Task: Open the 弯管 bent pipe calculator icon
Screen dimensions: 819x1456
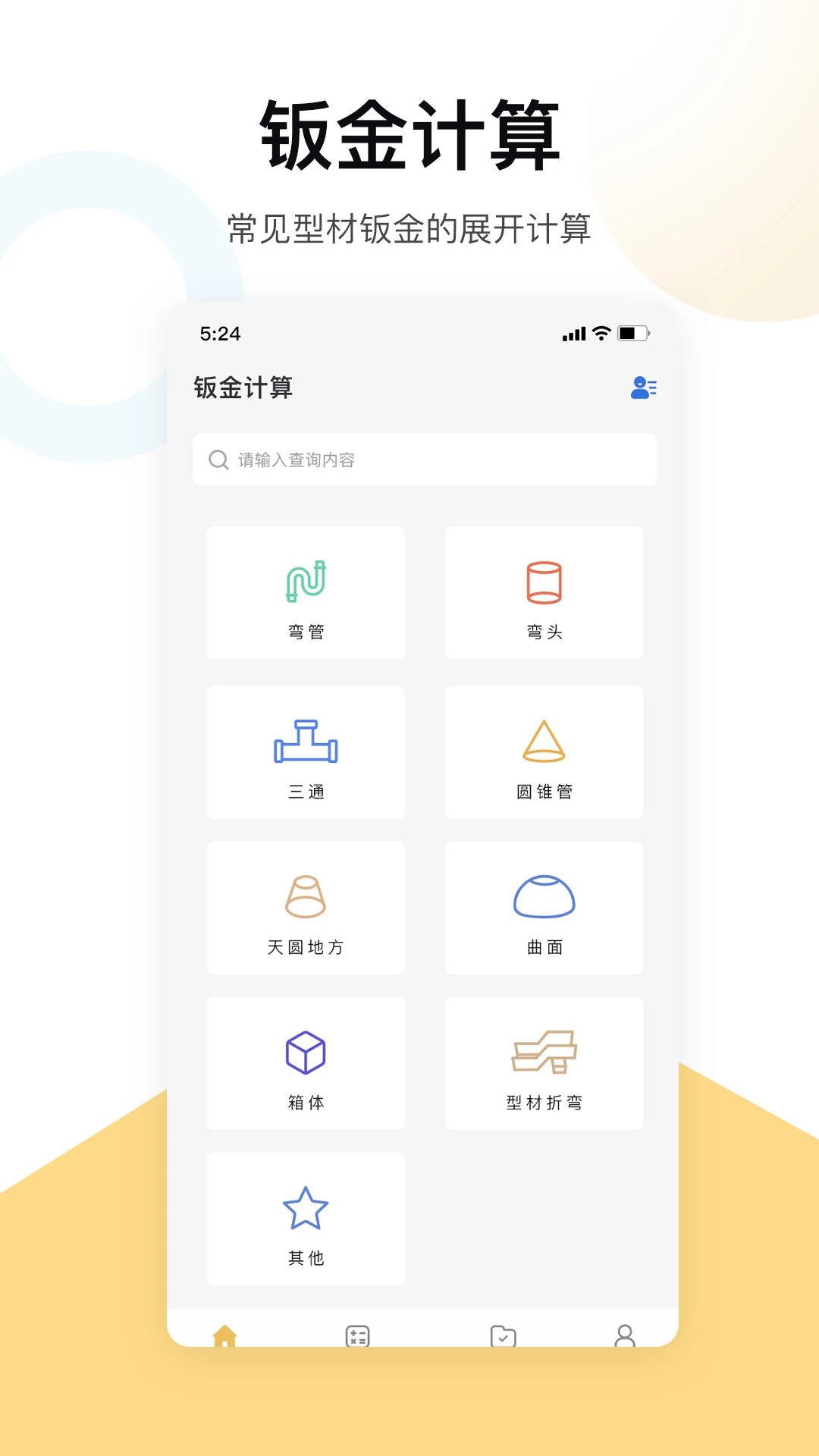Action: (x=305, y=582)
